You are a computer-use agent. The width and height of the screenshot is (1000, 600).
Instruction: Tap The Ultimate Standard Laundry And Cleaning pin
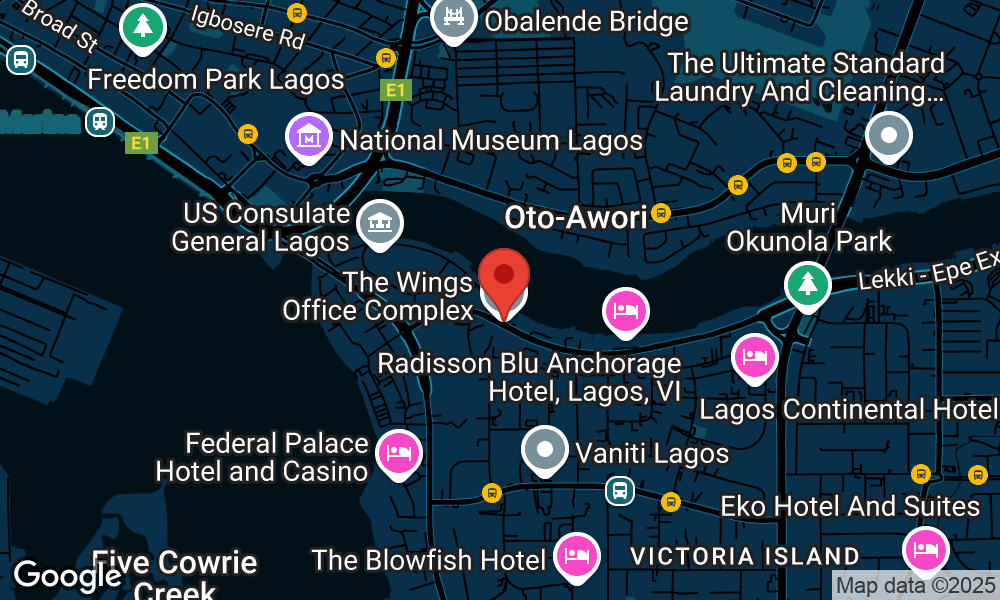888,135
